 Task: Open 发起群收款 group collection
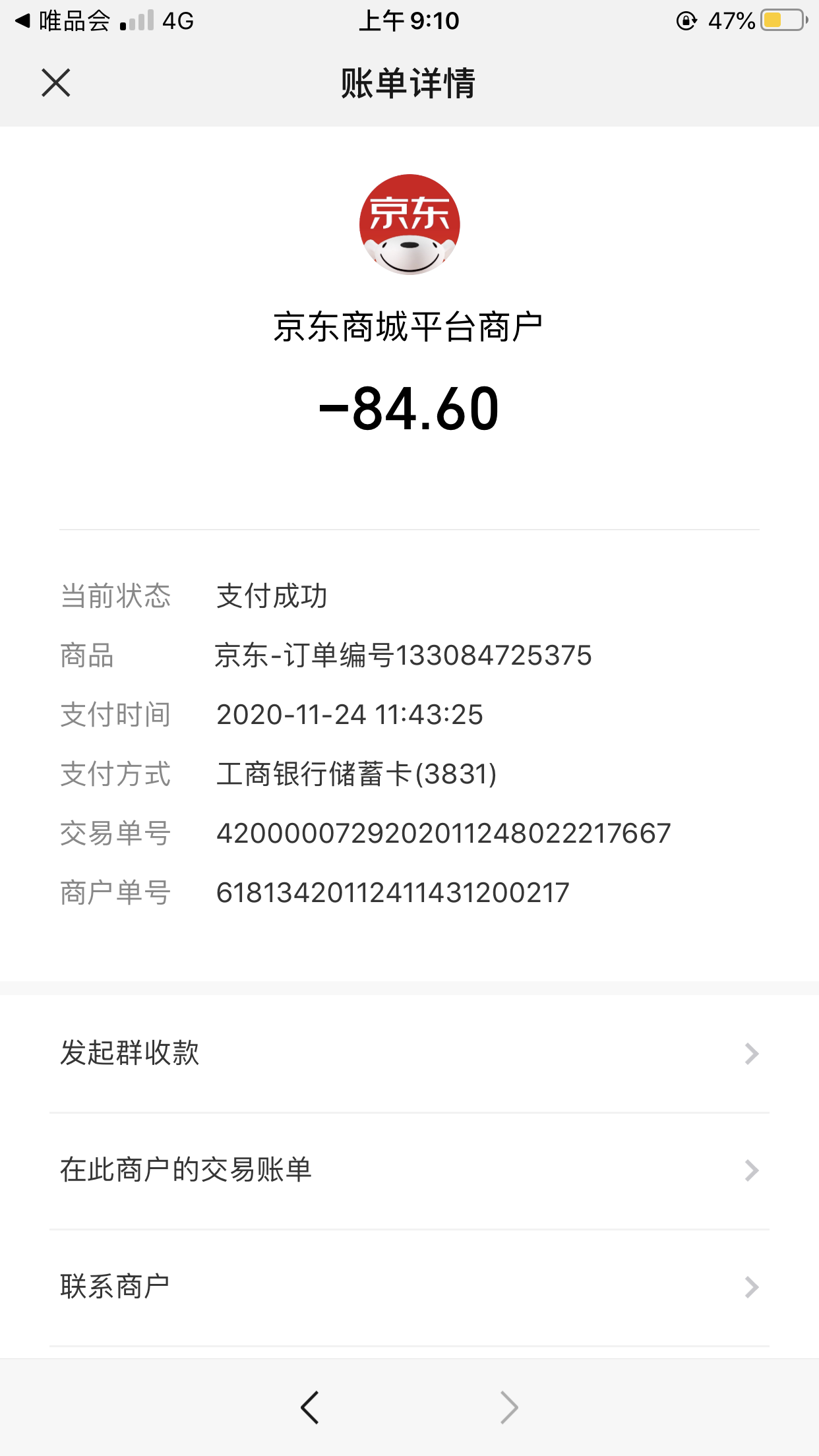pos(409,1053)
